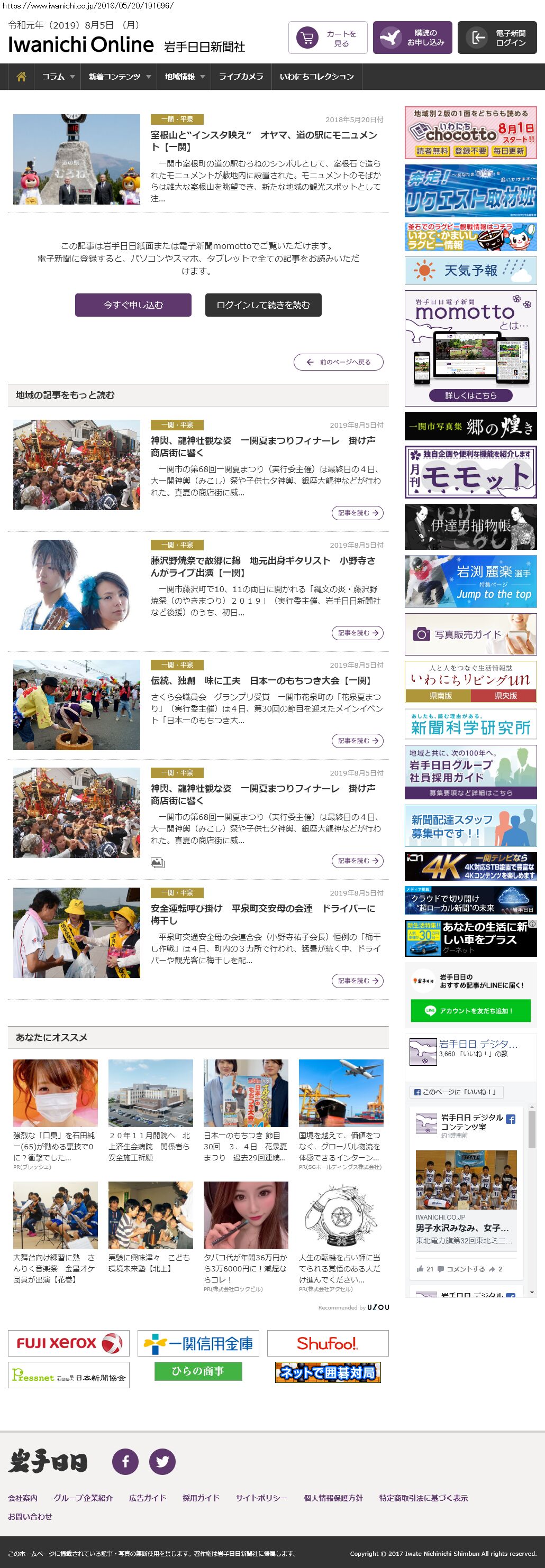Add LINE account with アカウントを友だち追加
Viewport: 545px width, 1568px height.
point(470,1010)
